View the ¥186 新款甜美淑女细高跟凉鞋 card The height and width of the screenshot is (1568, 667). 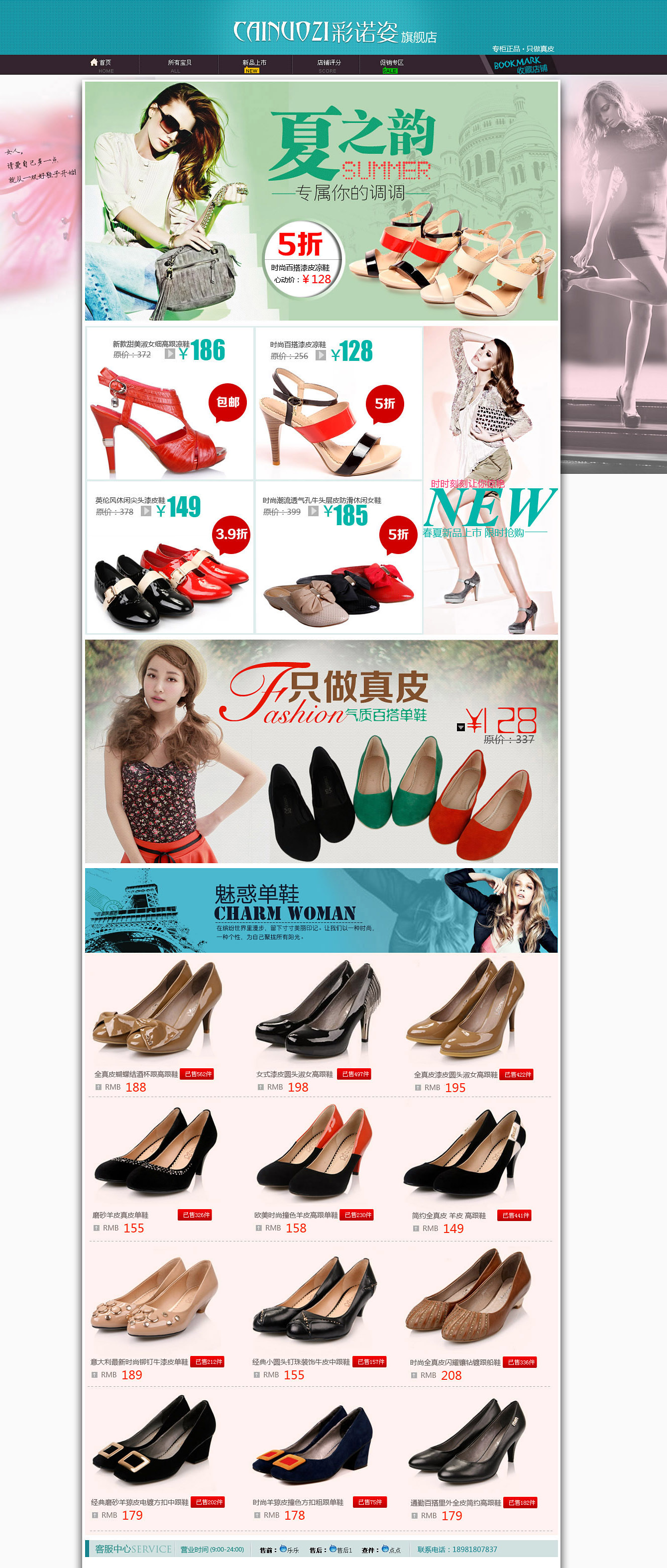(169, 403)
